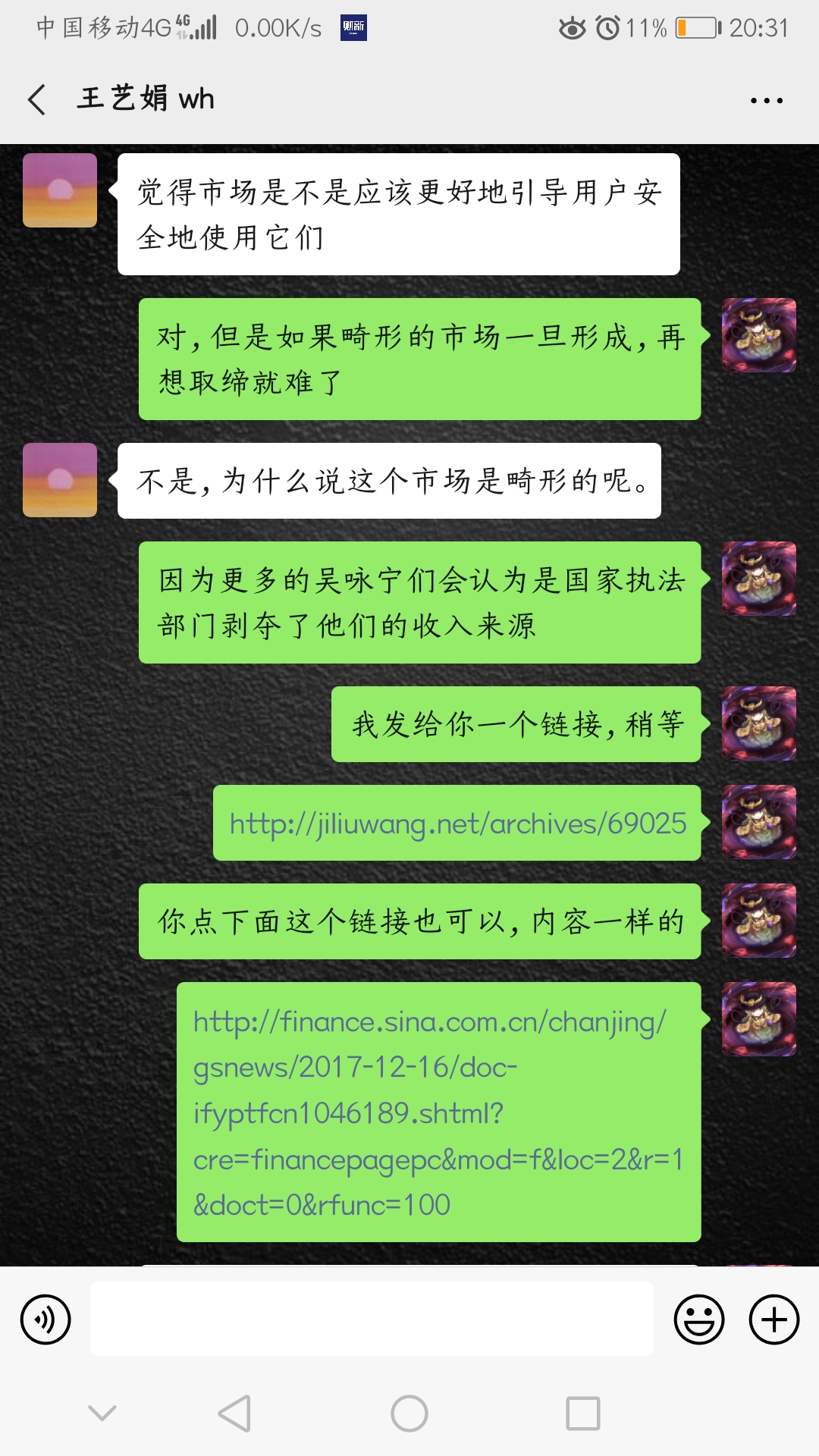Focus the message text field
Image resolution: width=819 pixels, height=1456 pixels.
[x=372, y=1319]
